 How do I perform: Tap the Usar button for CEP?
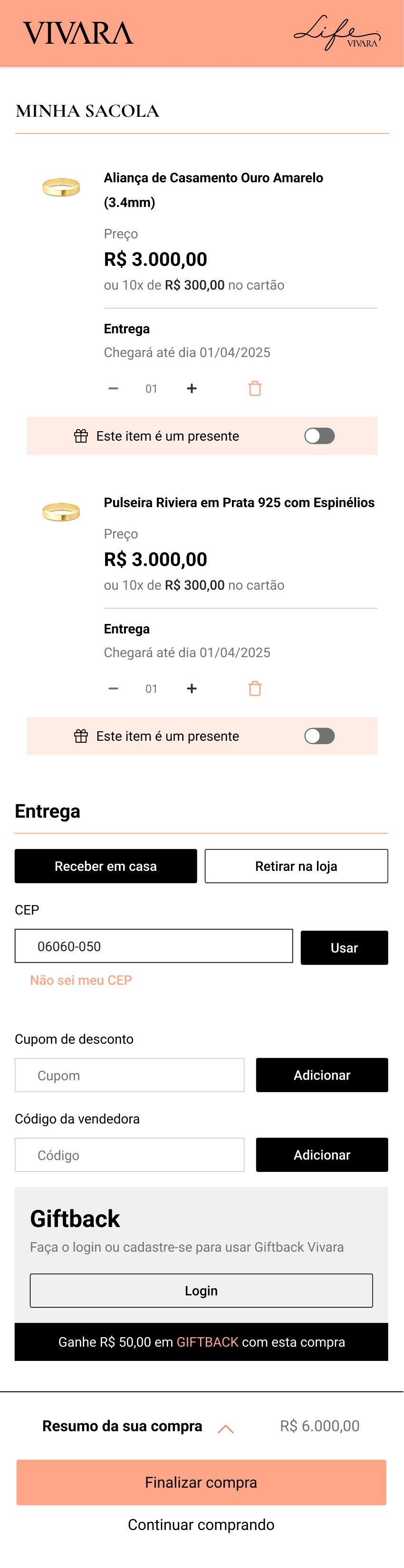[344, 947]
